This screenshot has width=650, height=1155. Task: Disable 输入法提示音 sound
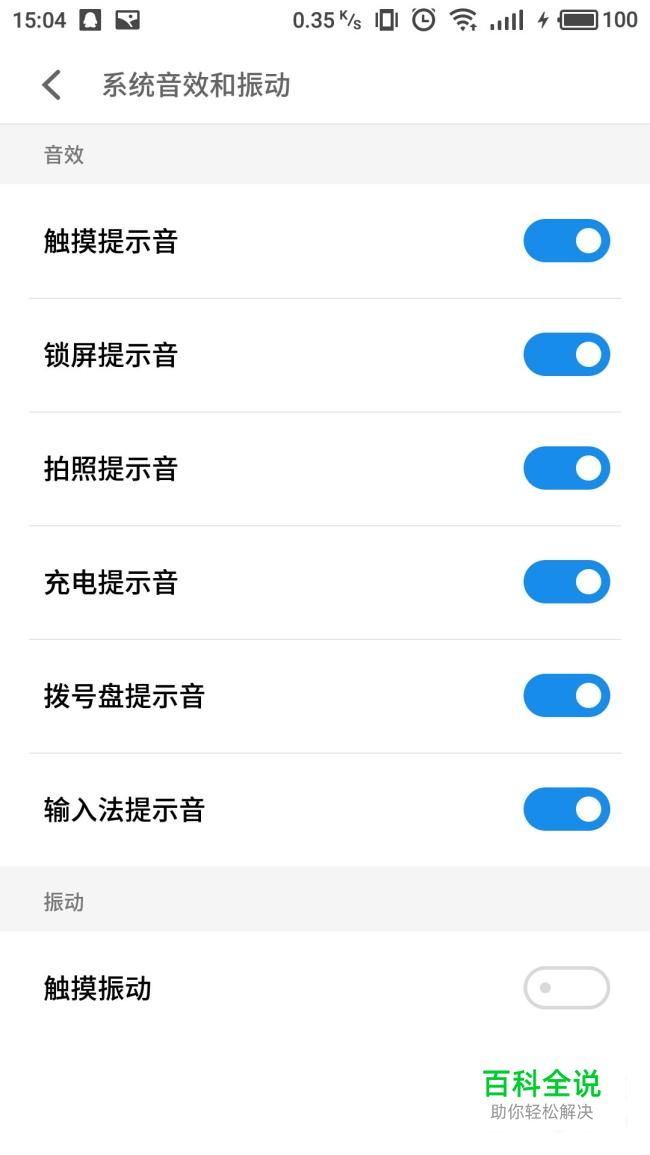567,809
